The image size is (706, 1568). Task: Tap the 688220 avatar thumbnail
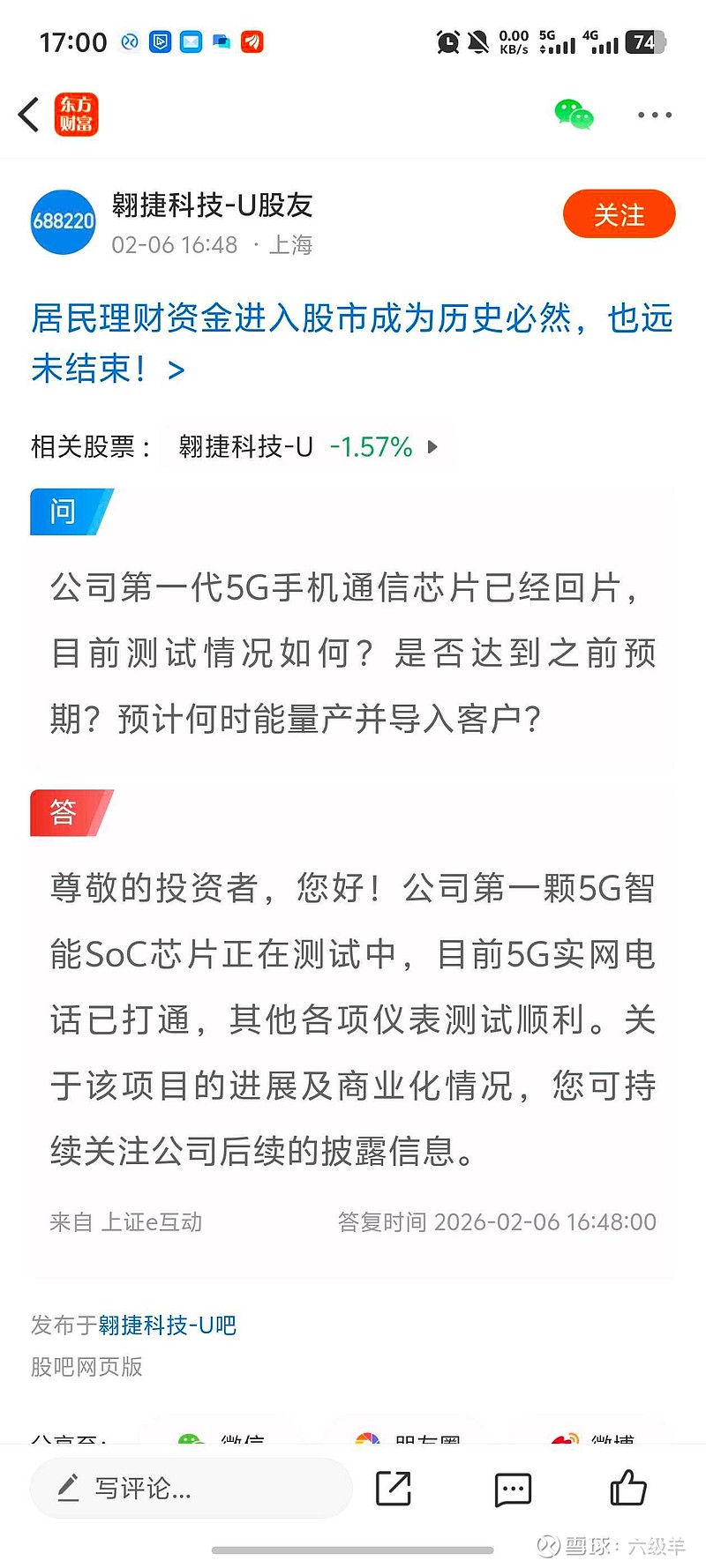63,222
